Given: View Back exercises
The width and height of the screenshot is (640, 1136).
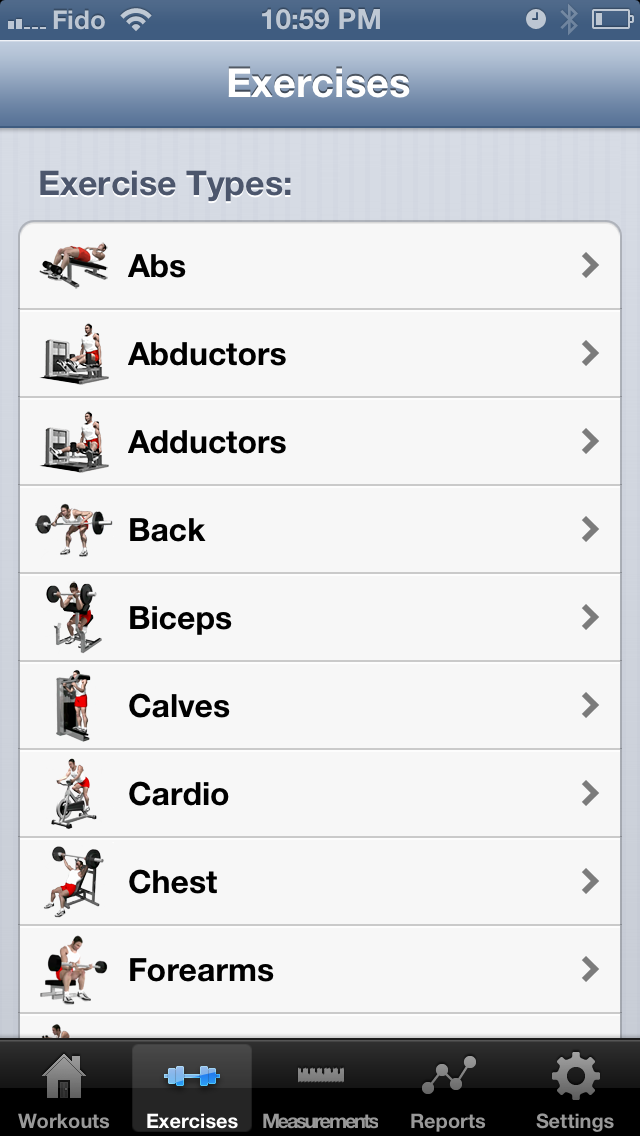Looking at the screenshot, I should (x=320, y=530).
